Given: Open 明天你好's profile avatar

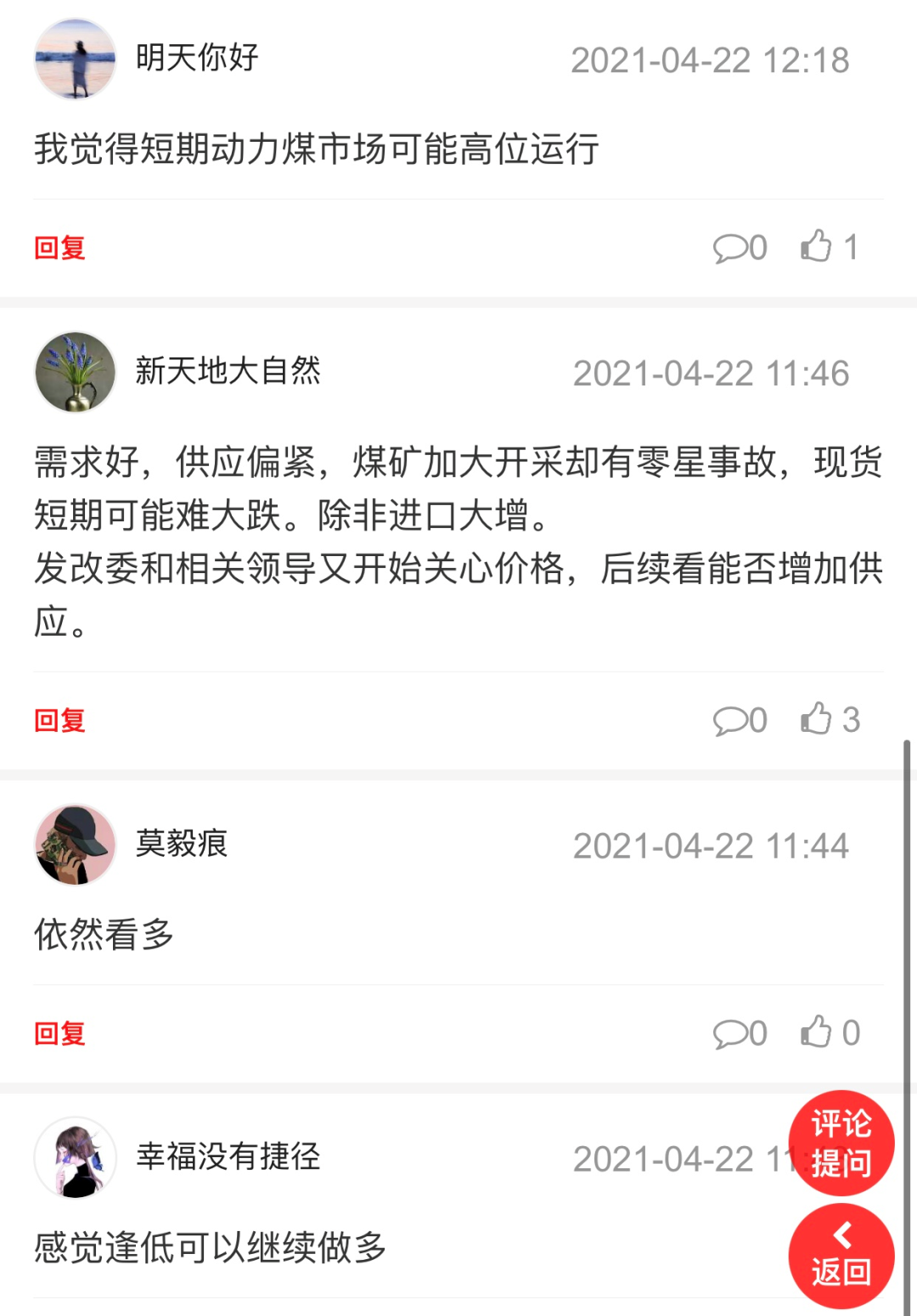Looking at the screenshot, I should pos(75,59).
